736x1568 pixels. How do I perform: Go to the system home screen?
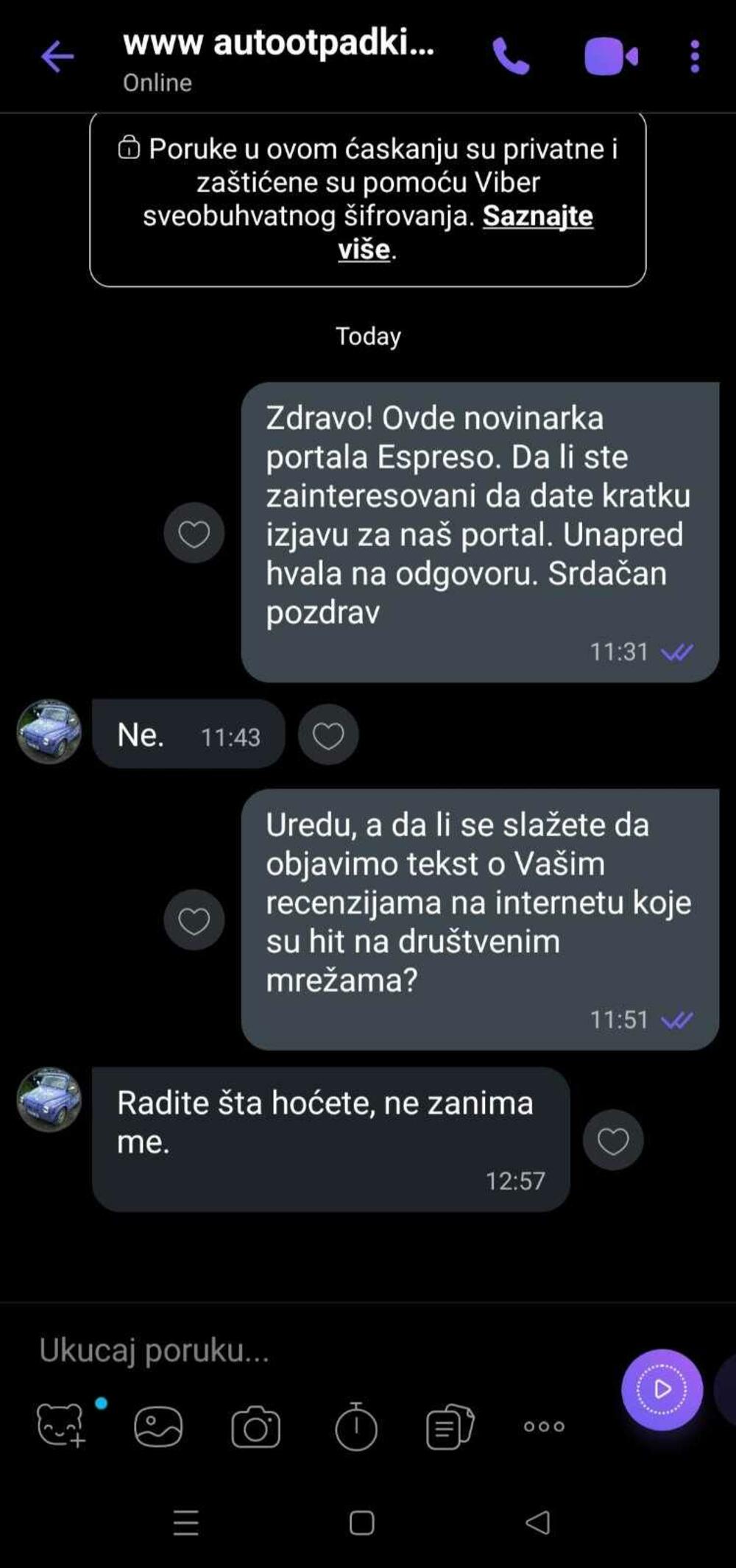(361, 1522)
